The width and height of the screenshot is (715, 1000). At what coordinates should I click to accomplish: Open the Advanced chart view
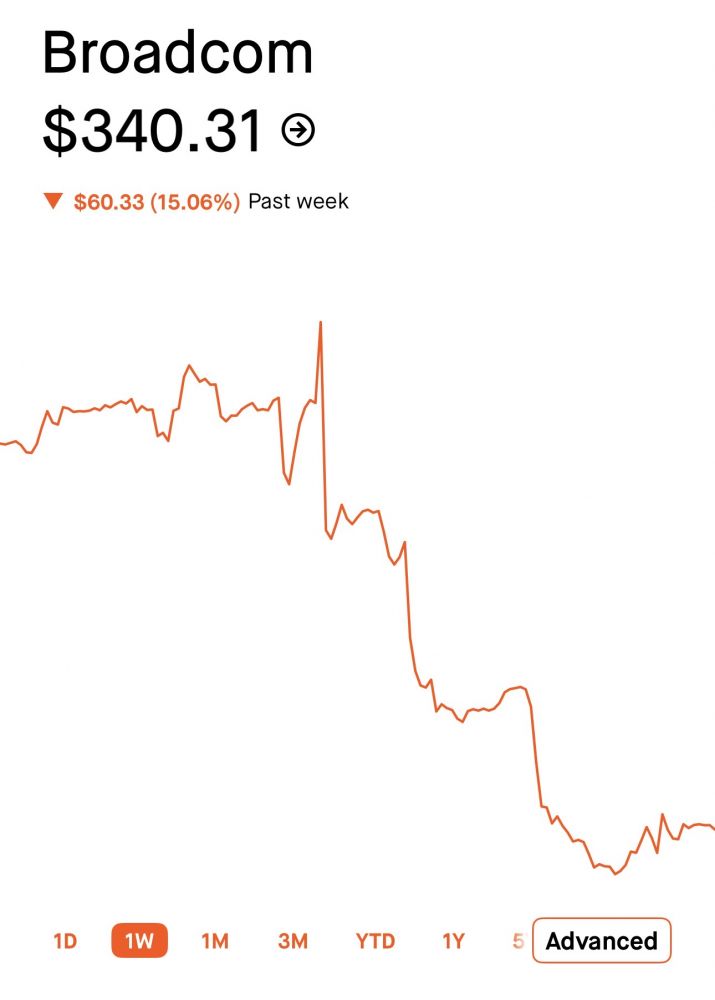tap(601, 940)
